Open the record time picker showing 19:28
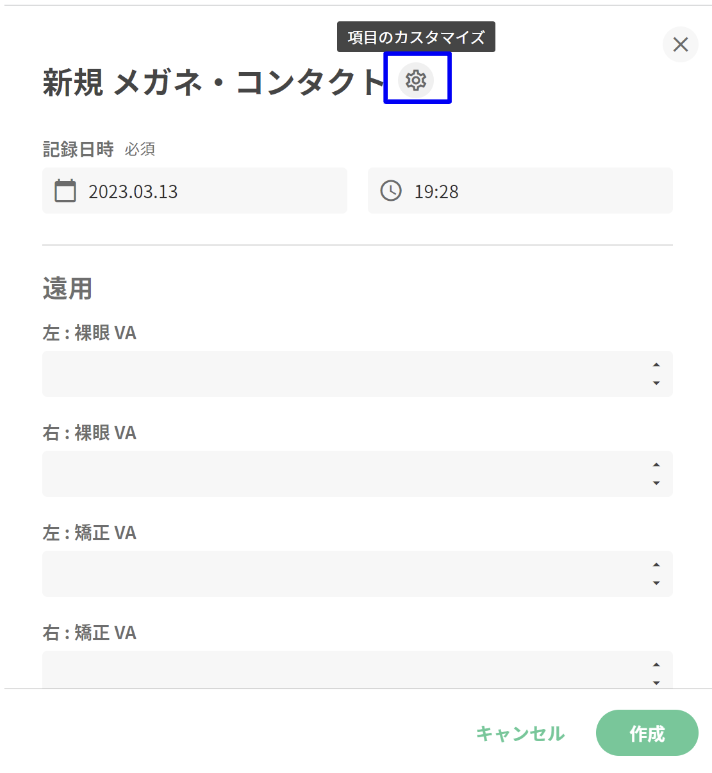 point(520,191)
